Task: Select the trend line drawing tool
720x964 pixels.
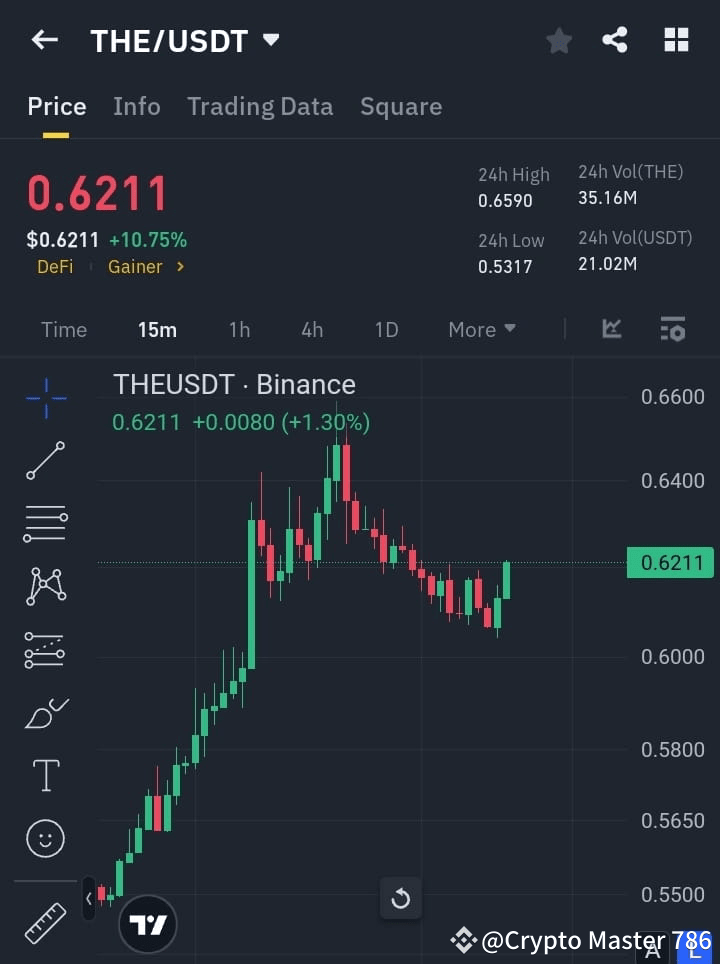Action: coord(45,461)
